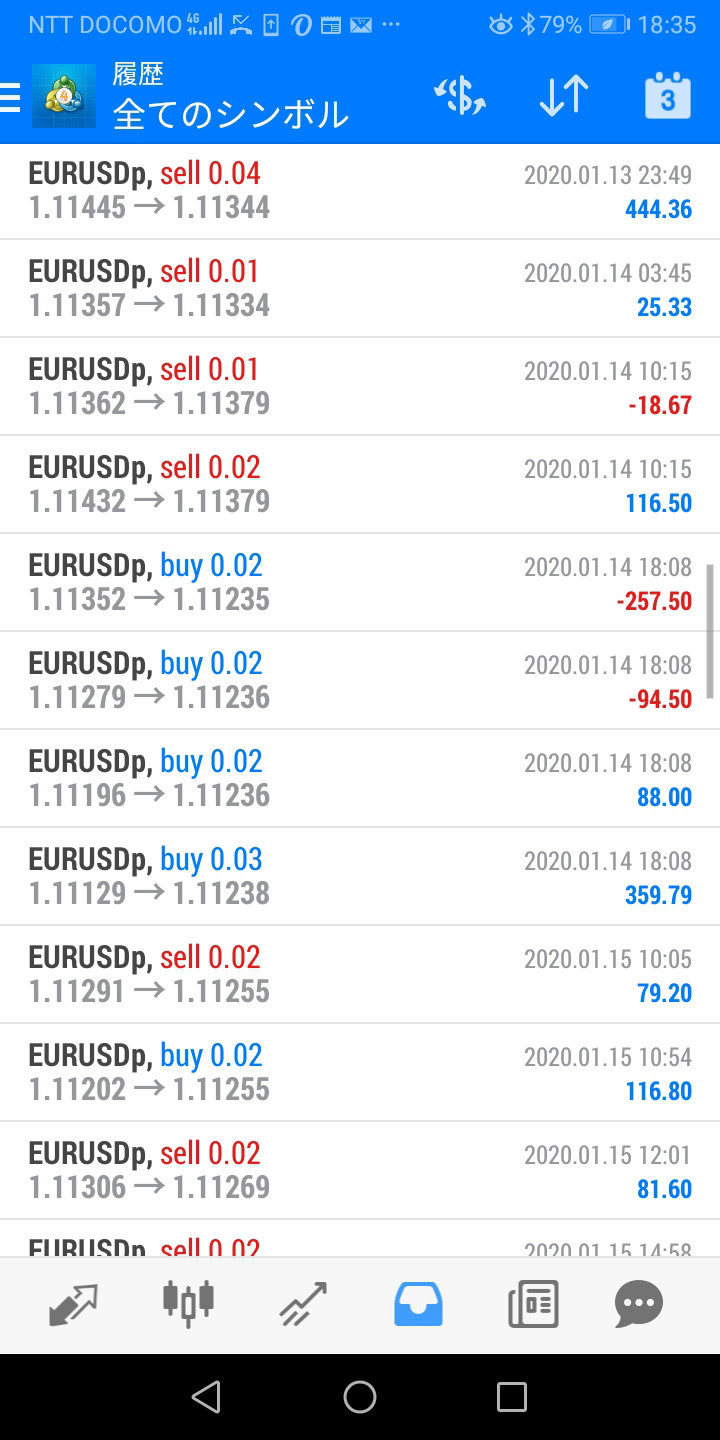View the buy 0.03 trade with profit 359.79
This screenshot has height=1440, width=720.
tap(360, 877)
